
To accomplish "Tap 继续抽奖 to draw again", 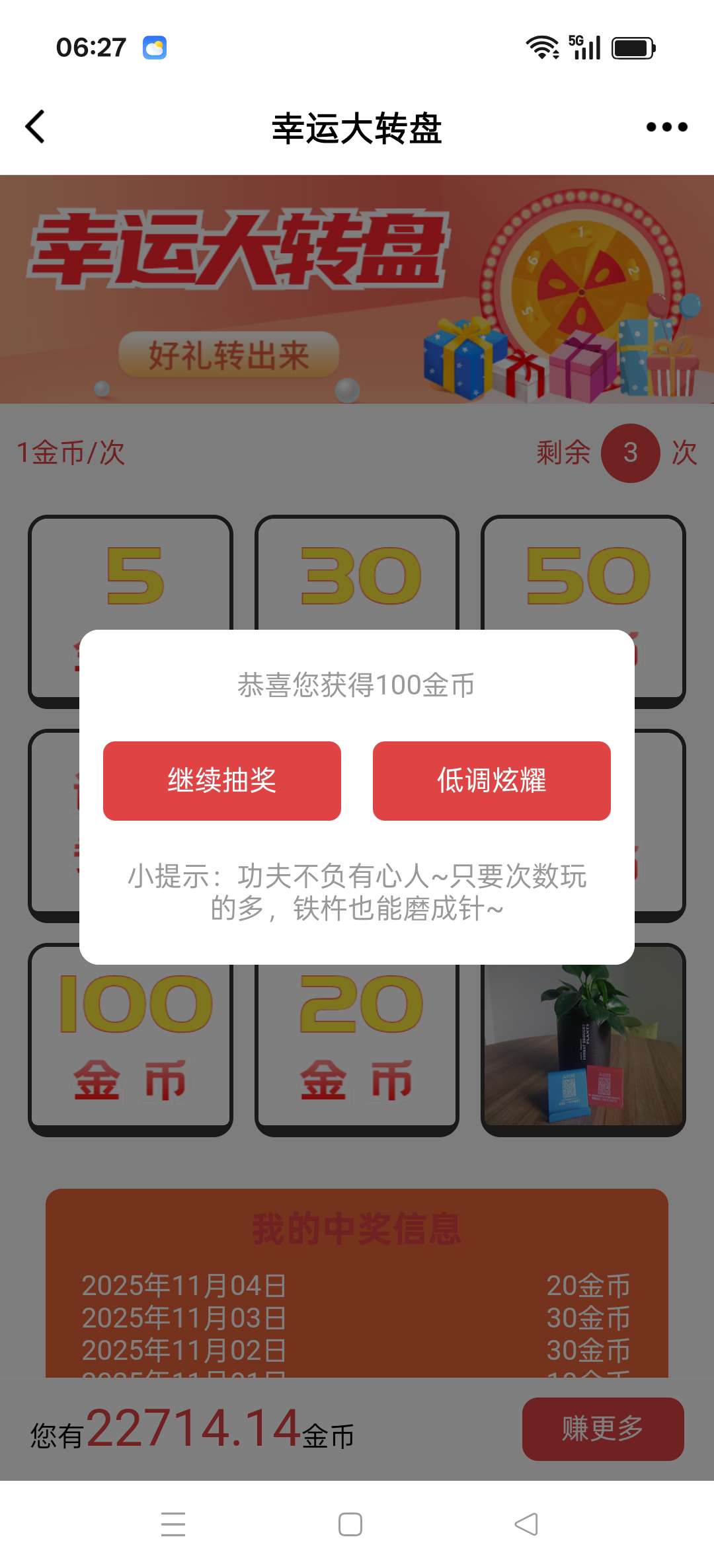I will pos(222,780).
